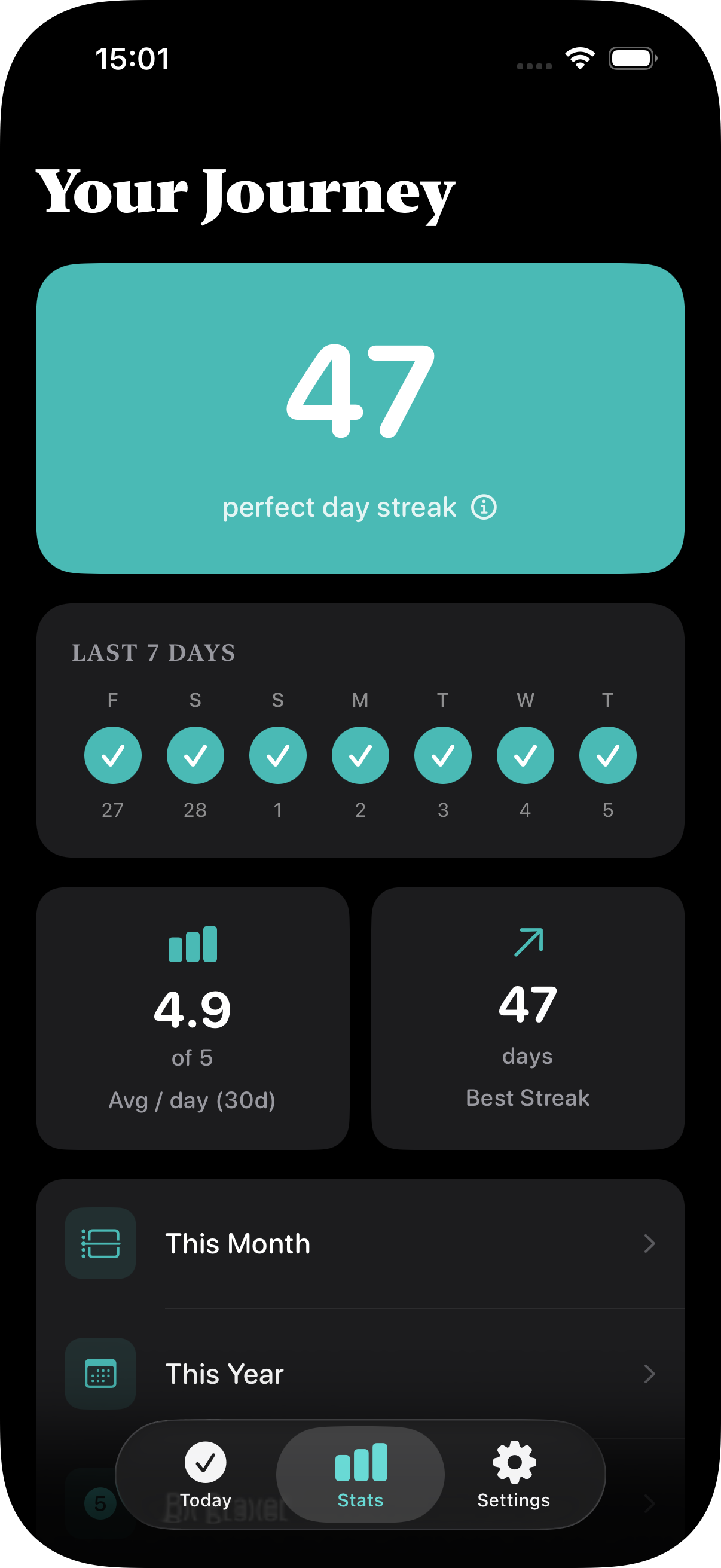
Task: Open the This Month row
Action: click(360, 1243)
